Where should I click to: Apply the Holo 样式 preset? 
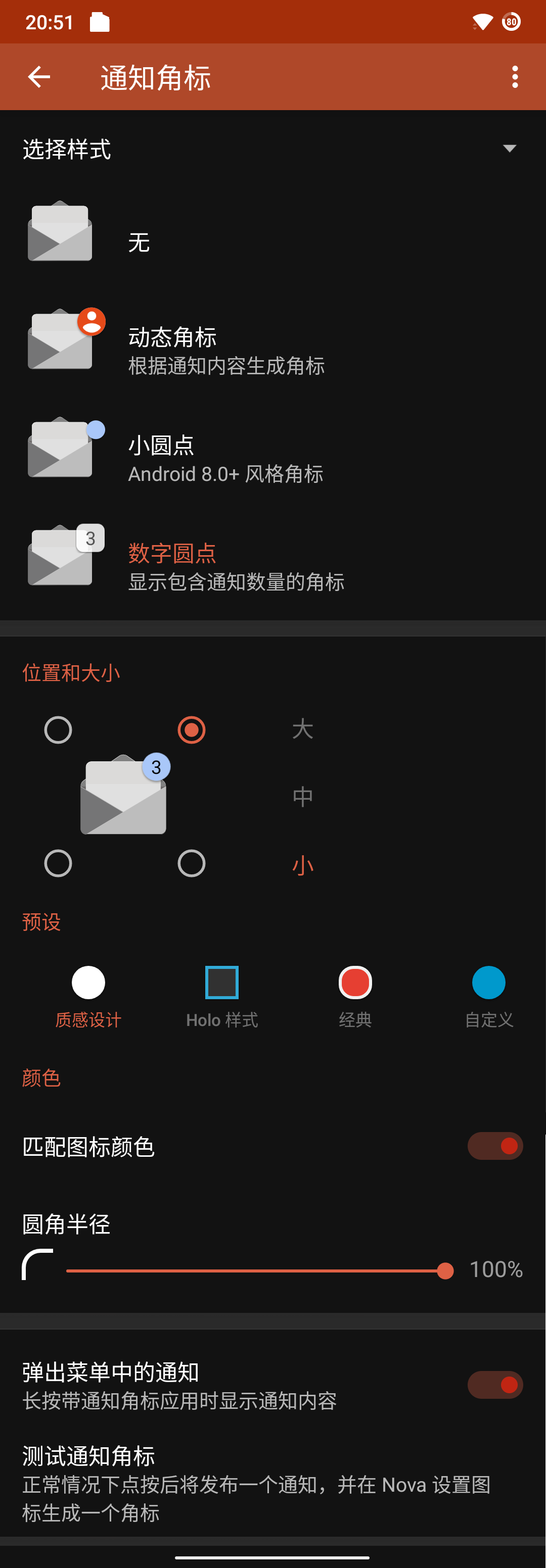pyautogui.click(x=222, y=996)
